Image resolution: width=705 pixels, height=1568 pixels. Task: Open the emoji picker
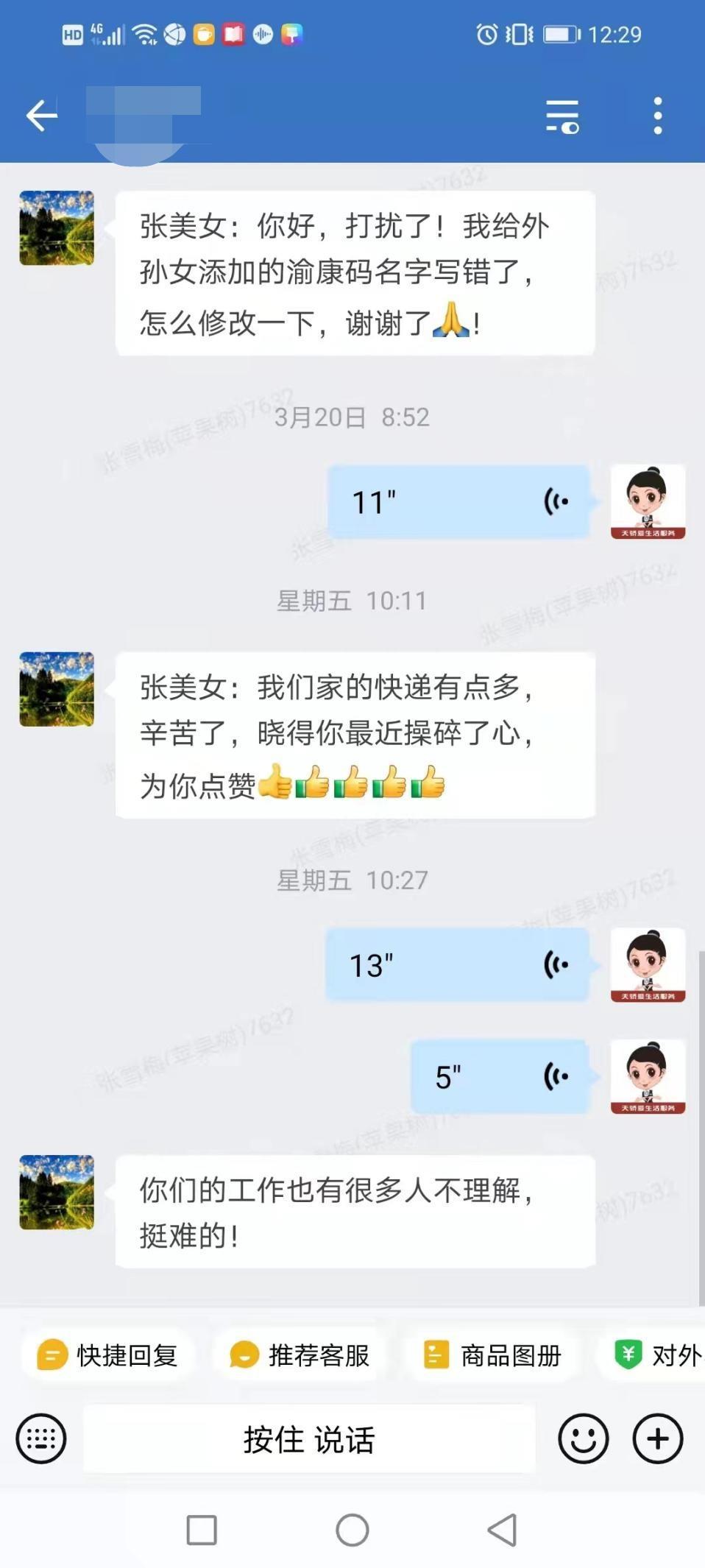point(583,1438)
